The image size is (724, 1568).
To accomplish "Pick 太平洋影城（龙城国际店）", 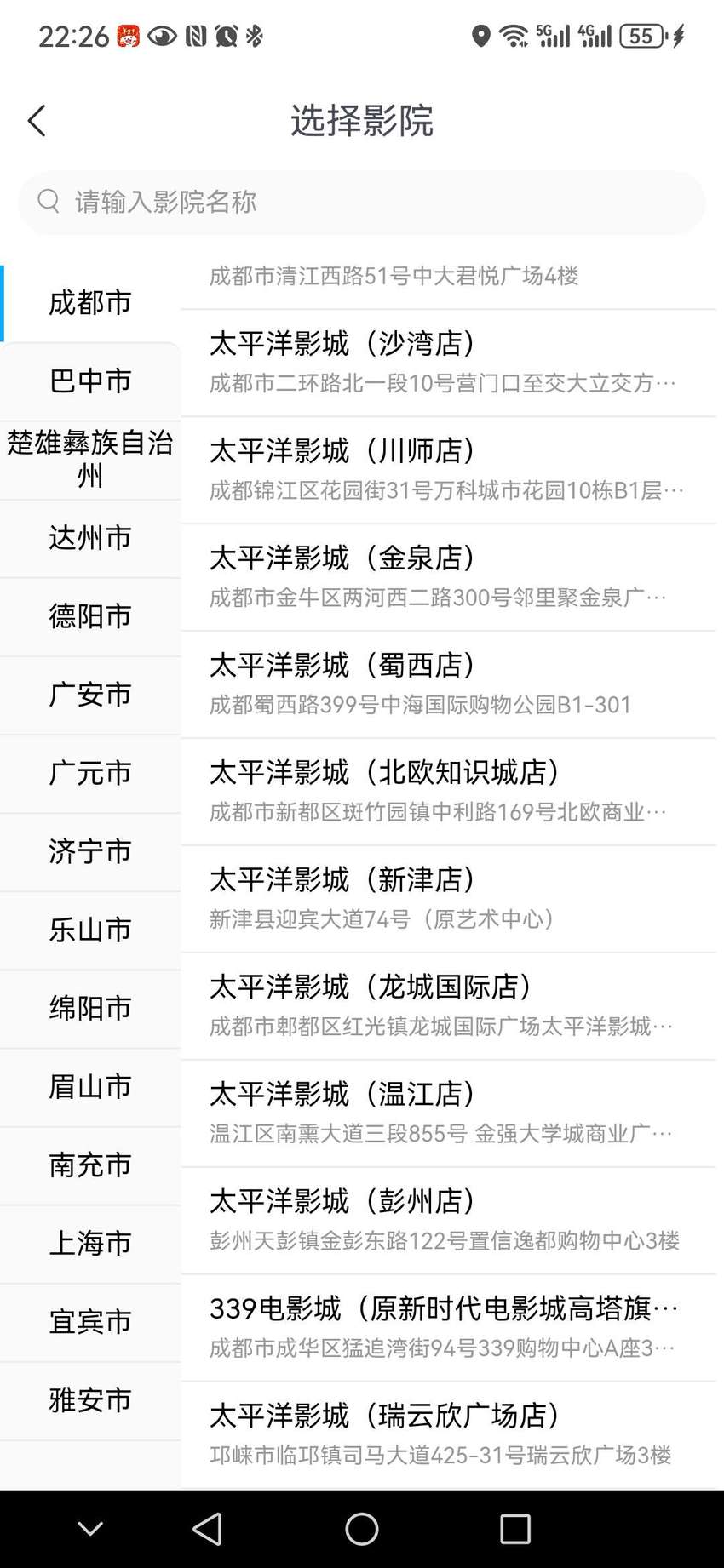I will coord(448,1006).
